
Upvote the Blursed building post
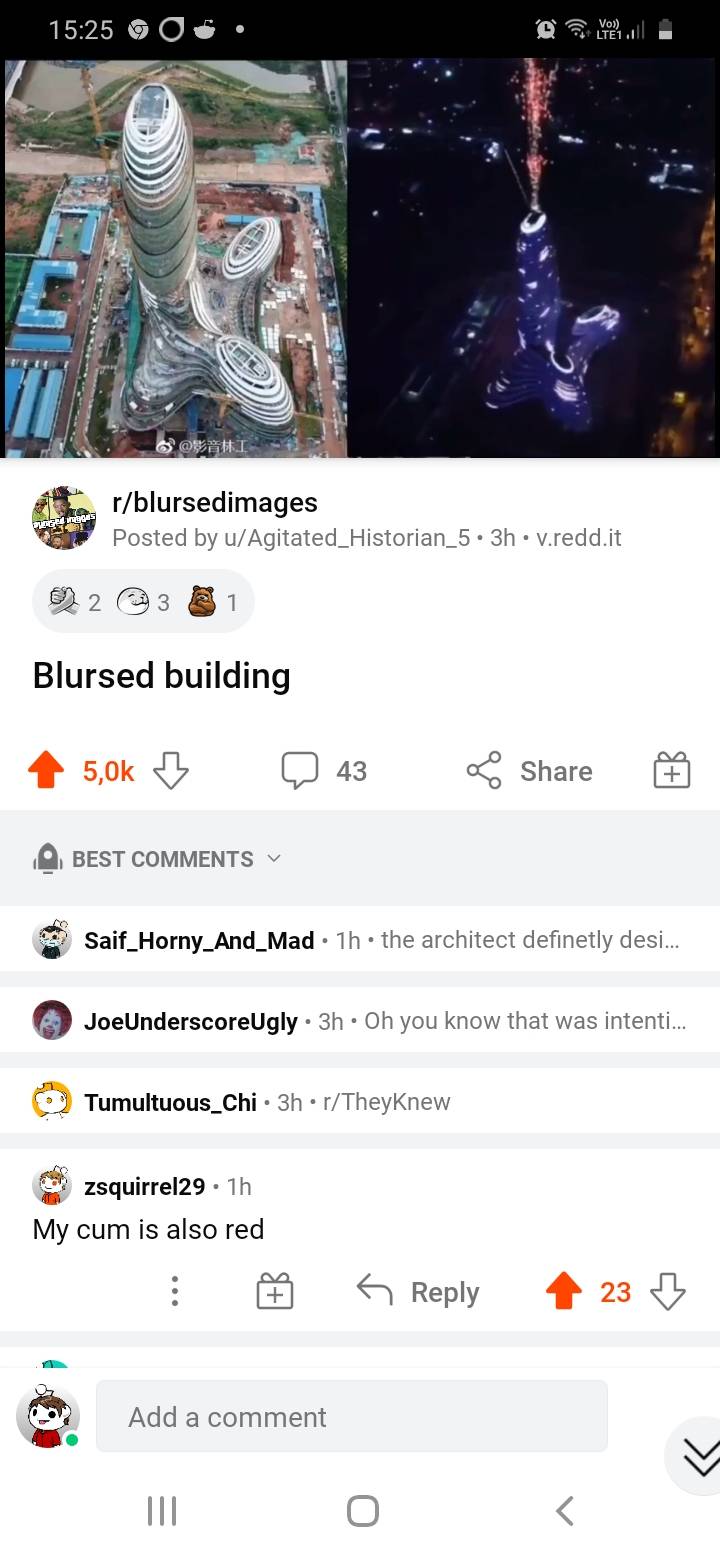45,771
